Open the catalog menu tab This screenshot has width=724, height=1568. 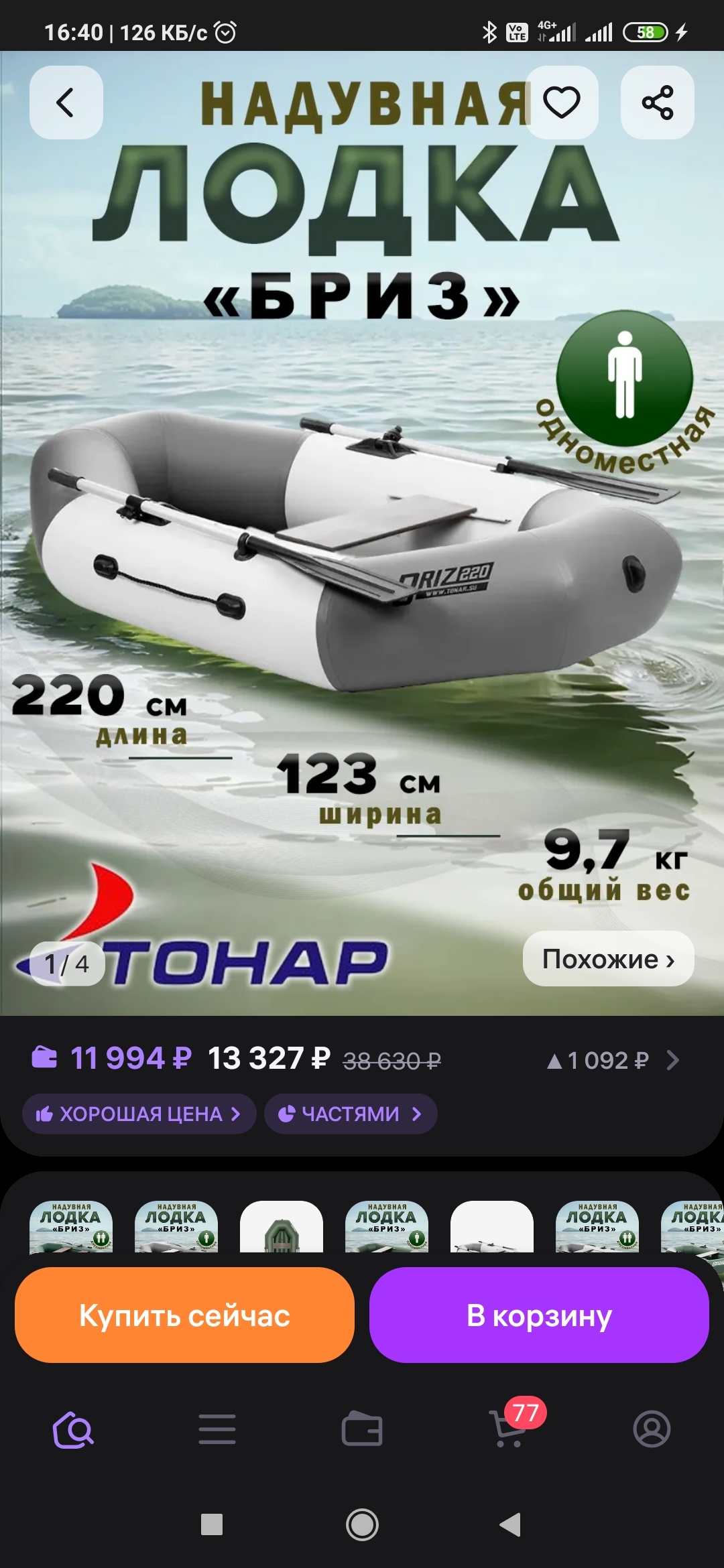point(217,1430)
